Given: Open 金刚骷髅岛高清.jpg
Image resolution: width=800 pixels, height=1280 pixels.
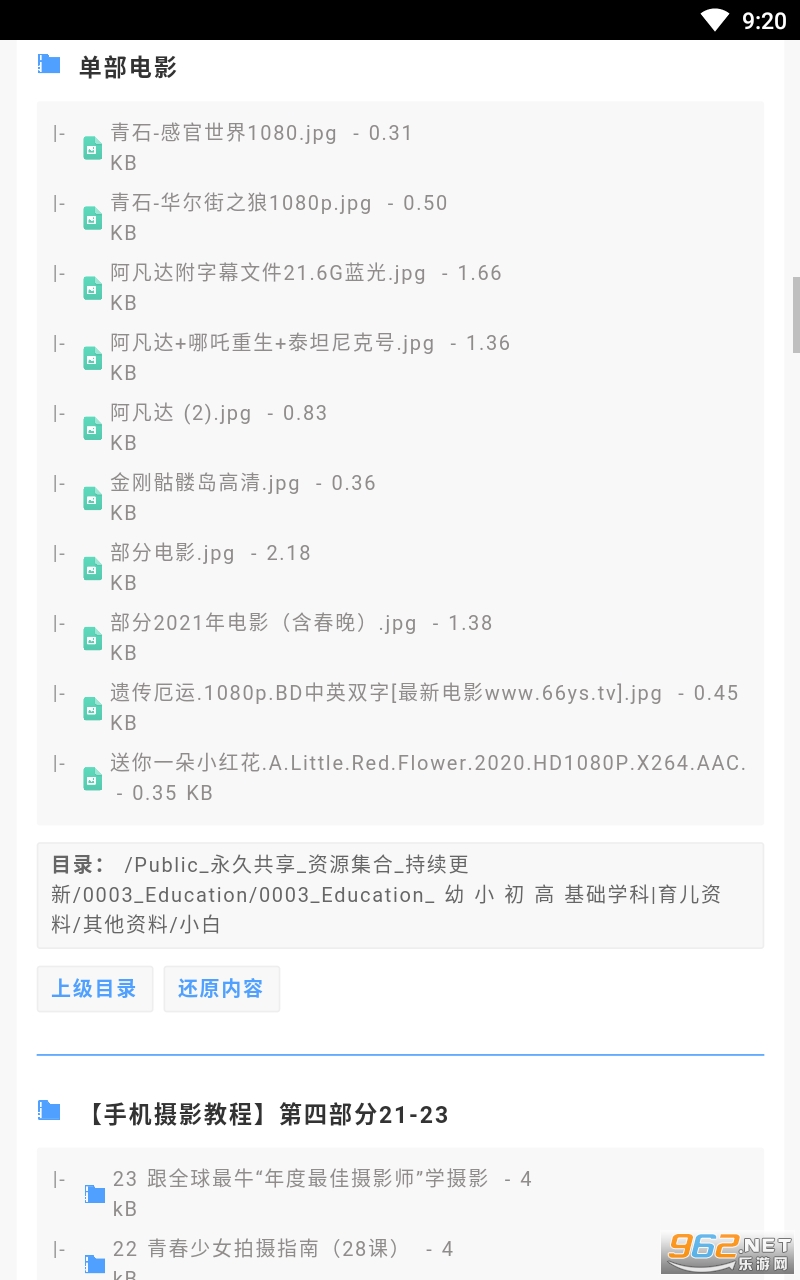Looking at the screenshot, I should coord(205,484).
